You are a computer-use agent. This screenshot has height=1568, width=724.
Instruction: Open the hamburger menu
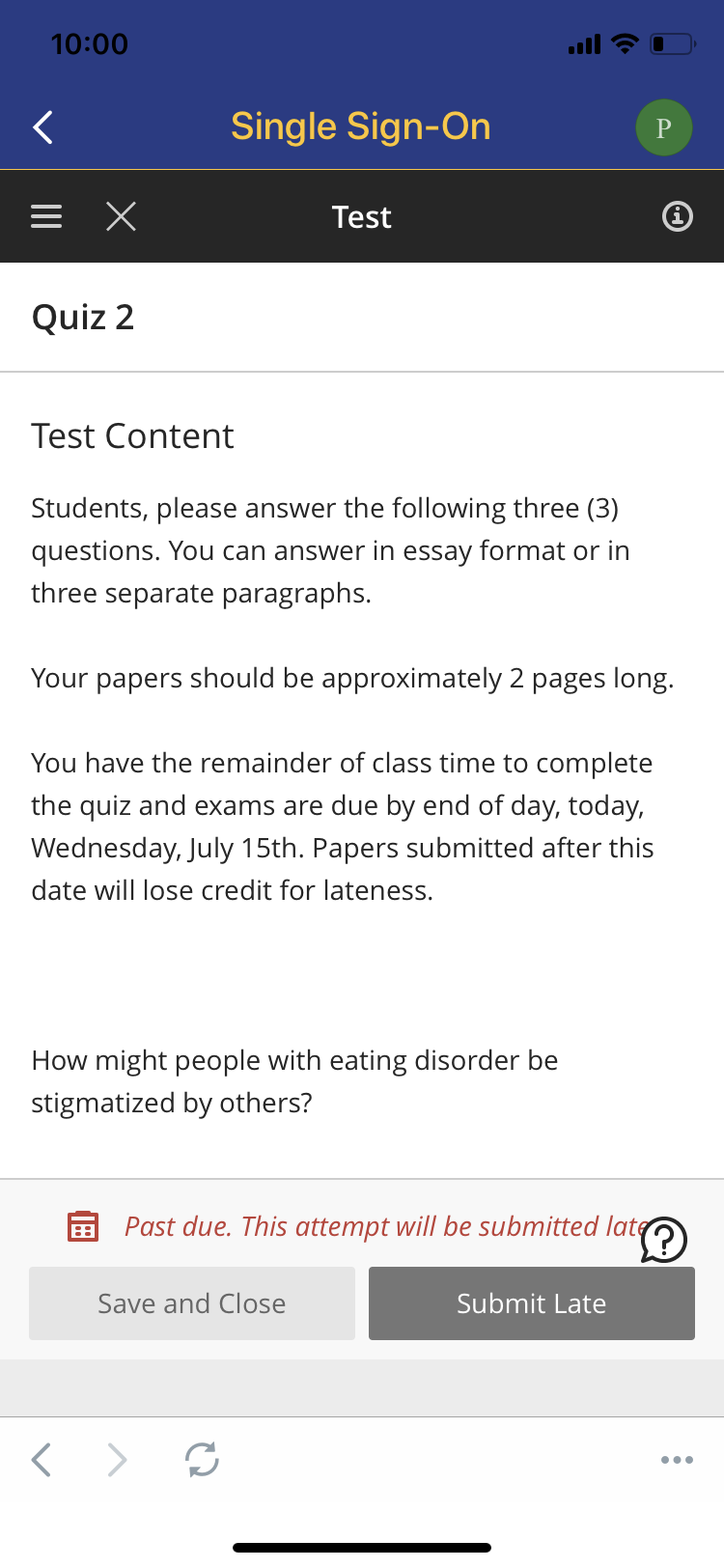46,216
